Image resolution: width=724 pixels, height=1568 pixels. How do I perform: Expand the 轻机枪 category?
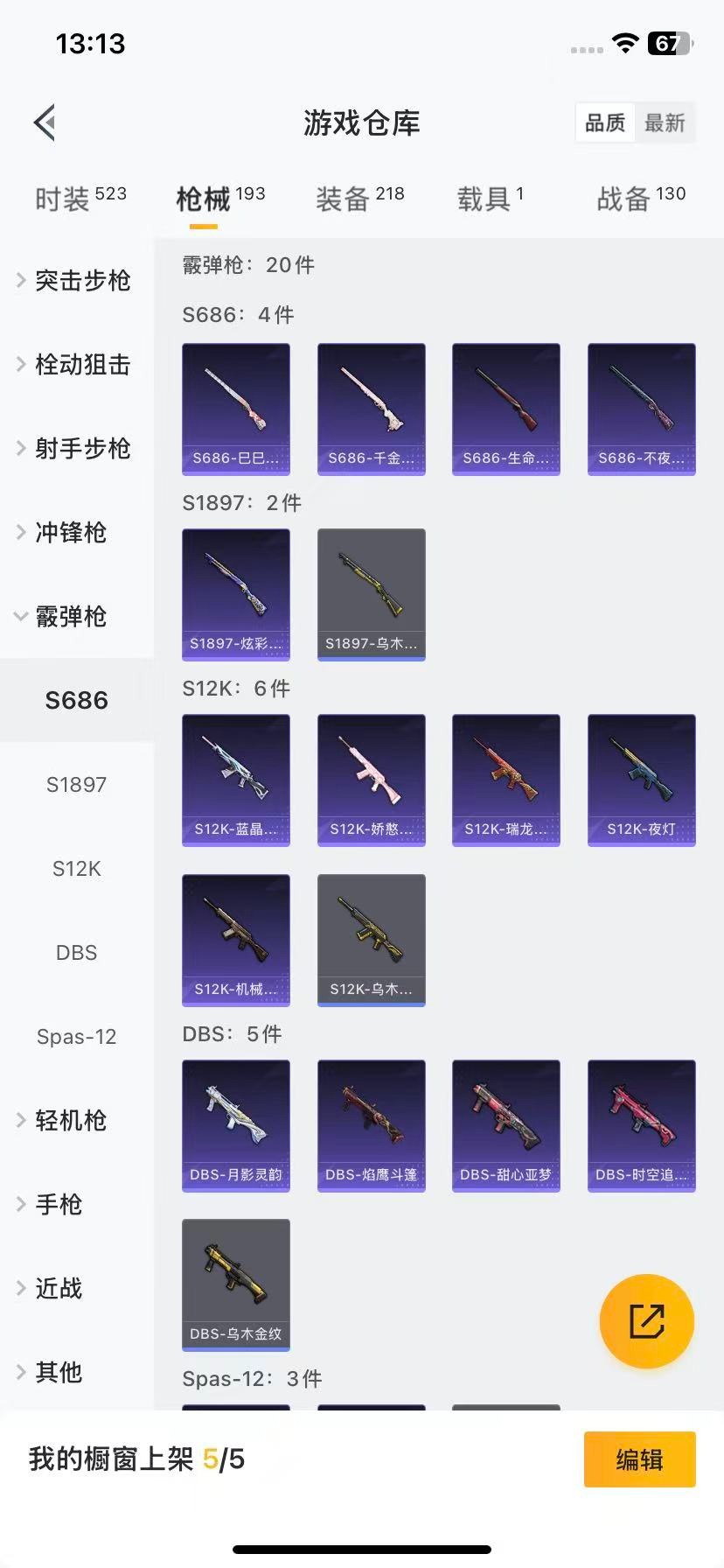[x=70, y=1121]
